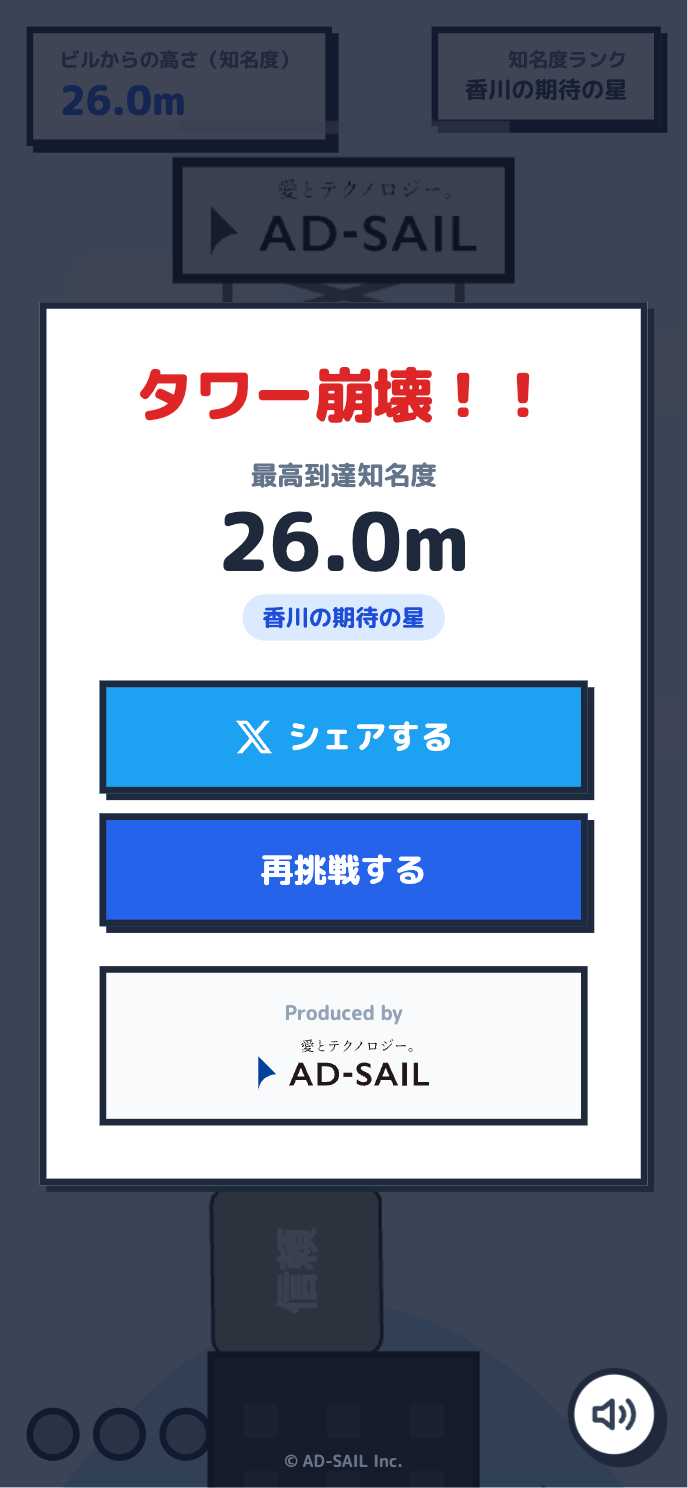Viewport: 688px width, 1488px height.
Task: Tap 再挑戦する to retry
Action: (x=344, y=870)
